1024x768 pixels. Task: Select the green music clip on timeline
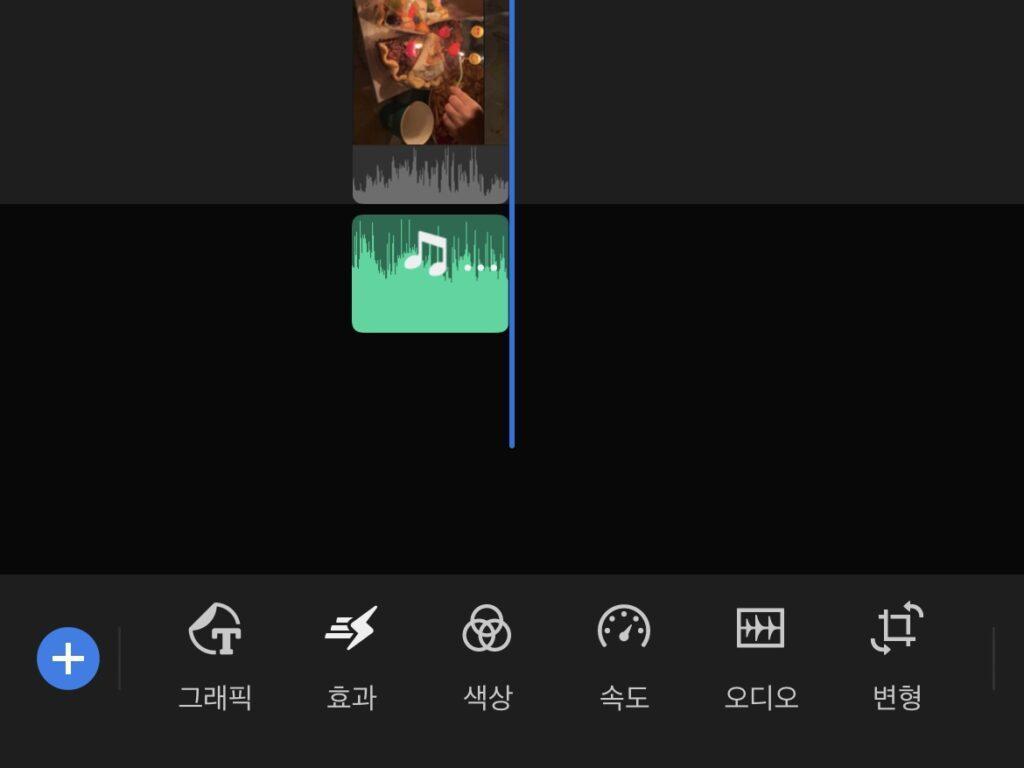(430, 274)
